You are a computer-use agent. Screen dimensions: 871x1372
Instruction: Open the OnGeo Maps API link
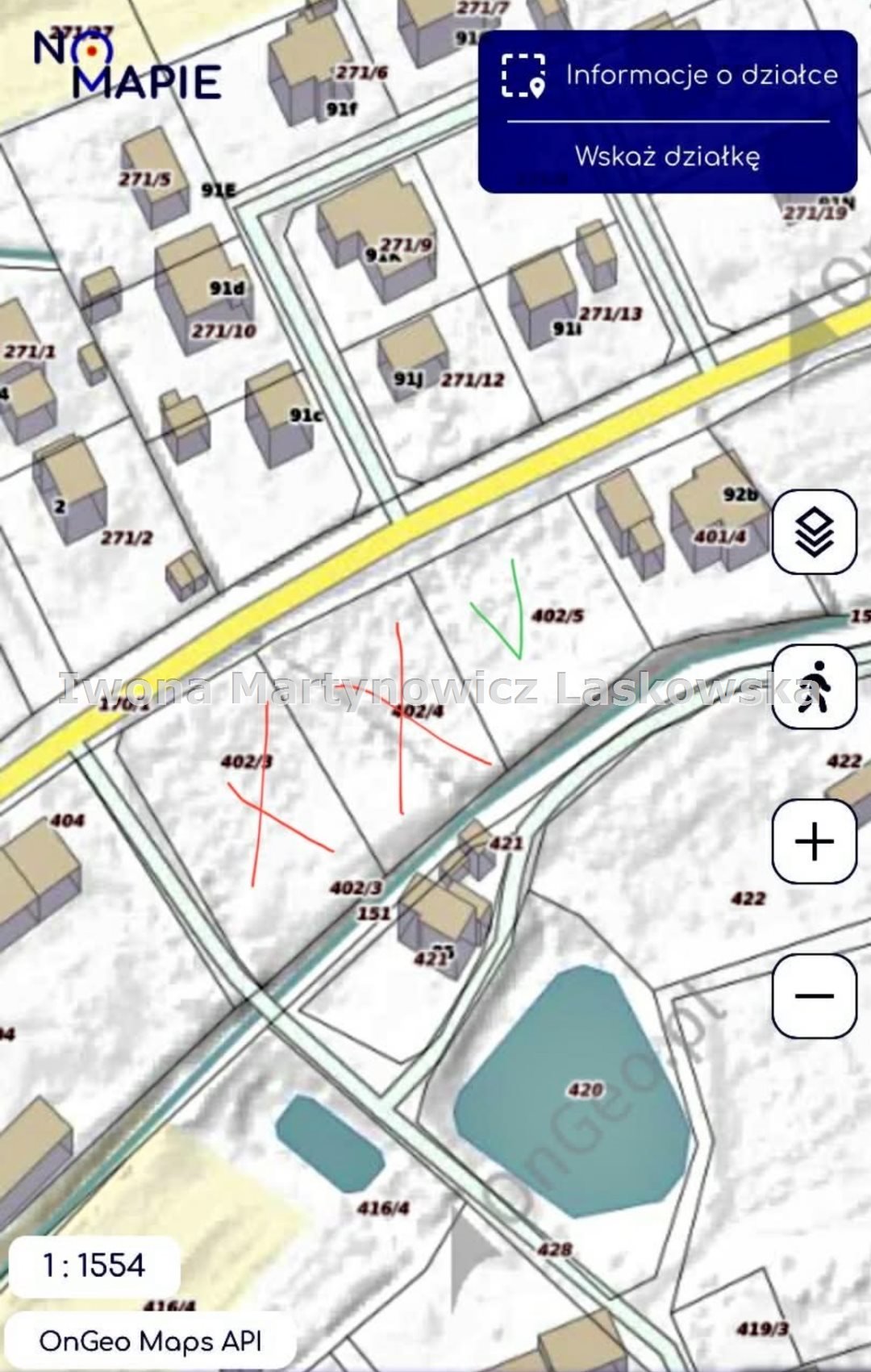151,1341
